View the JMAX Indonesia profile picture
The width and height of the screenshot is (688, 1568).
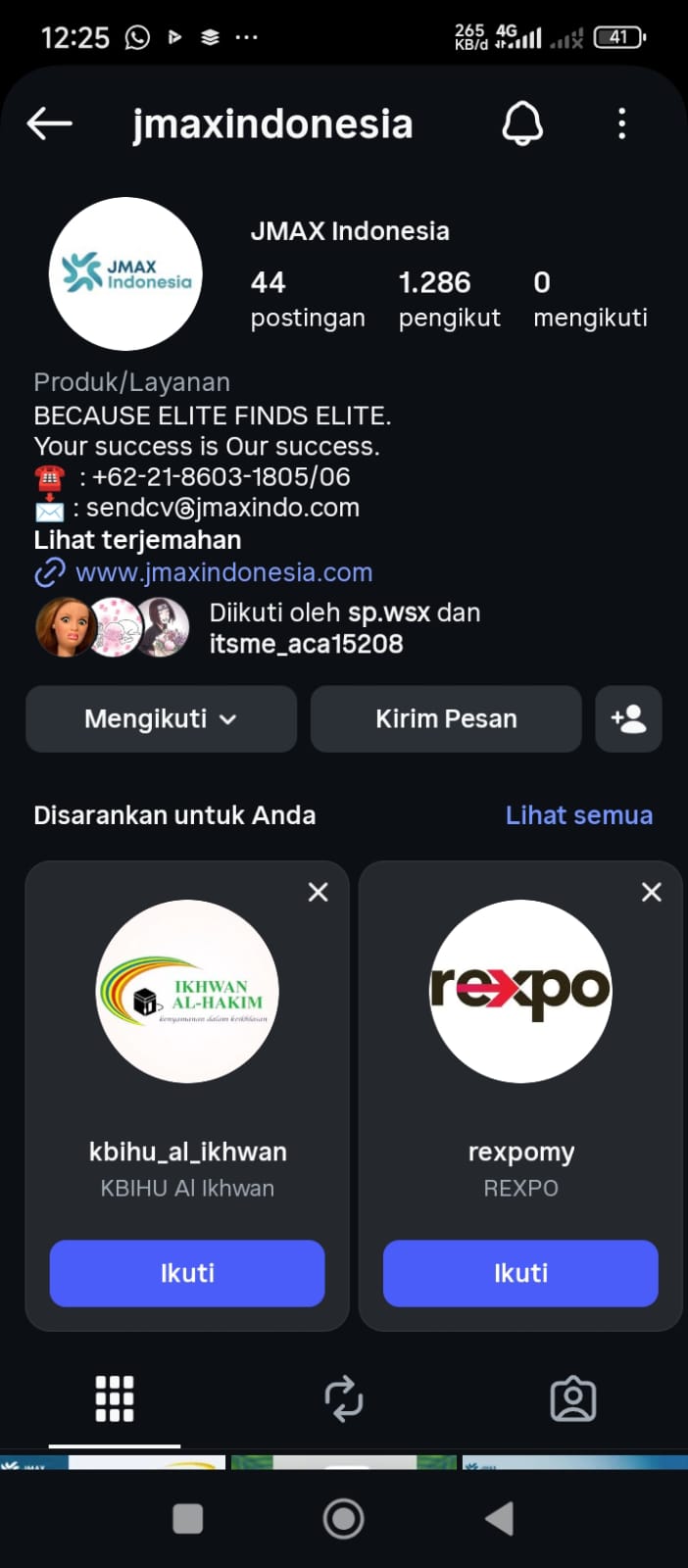coord(125,273)
